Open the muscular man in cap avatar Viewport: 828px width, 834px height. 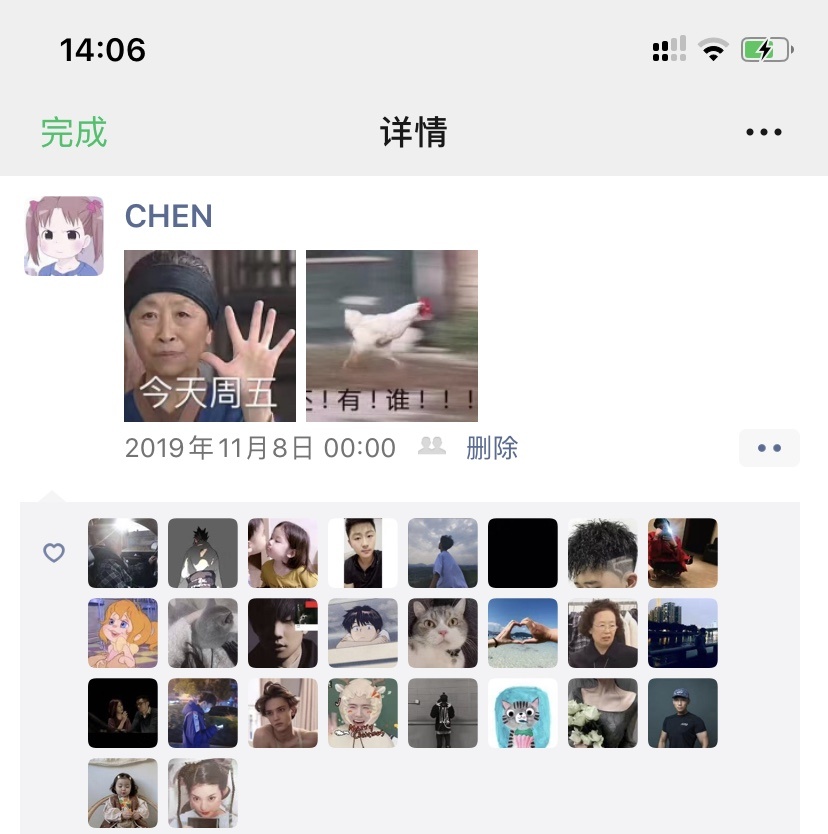click(x=683, y=713)
